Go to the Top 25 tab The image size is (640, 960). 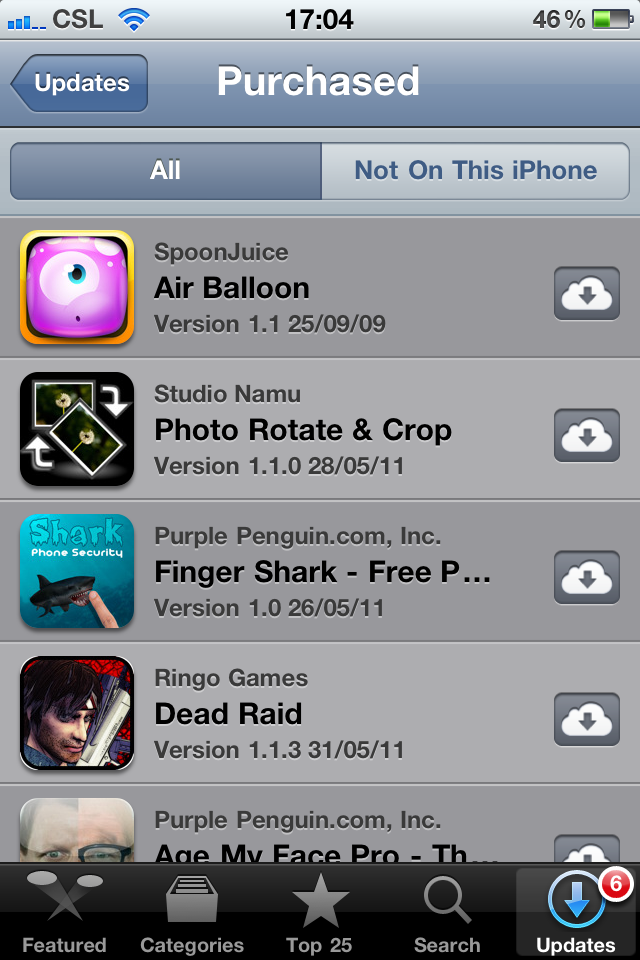pos(320,914)
